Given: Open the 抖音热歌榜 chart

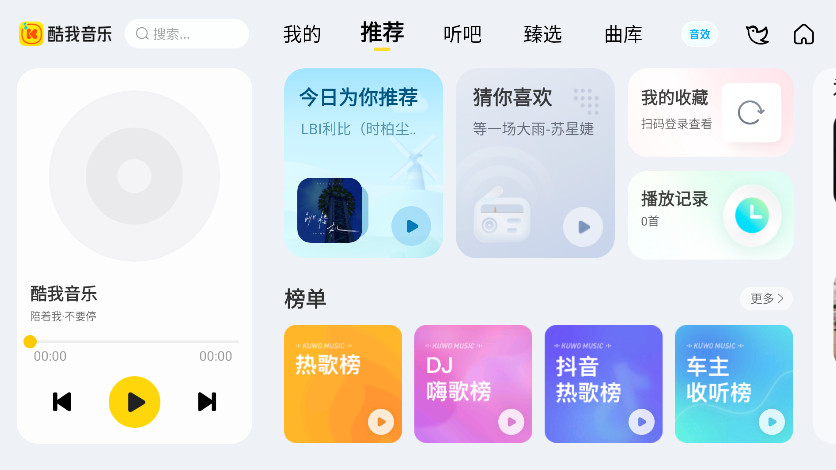Looking at the screenshot, I should click(x=603, y=383).
